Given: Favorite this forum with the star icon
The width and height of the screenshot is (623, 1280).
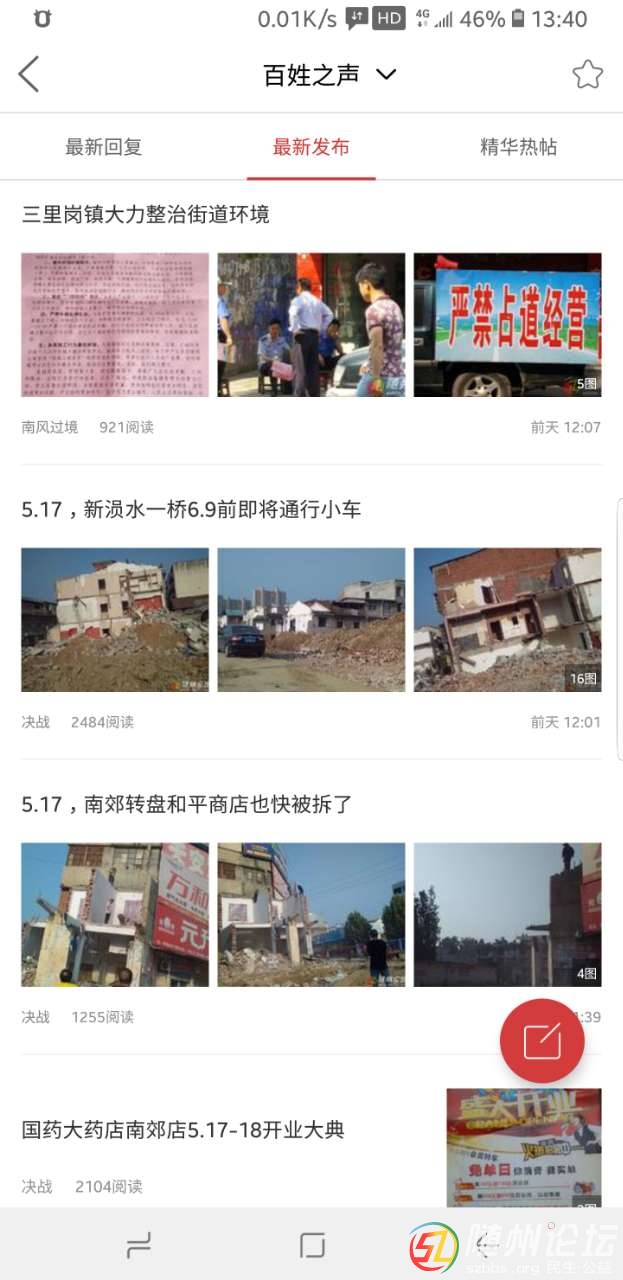Looking at the screenshot, I should pyautogui.click(x=587, y=74).
